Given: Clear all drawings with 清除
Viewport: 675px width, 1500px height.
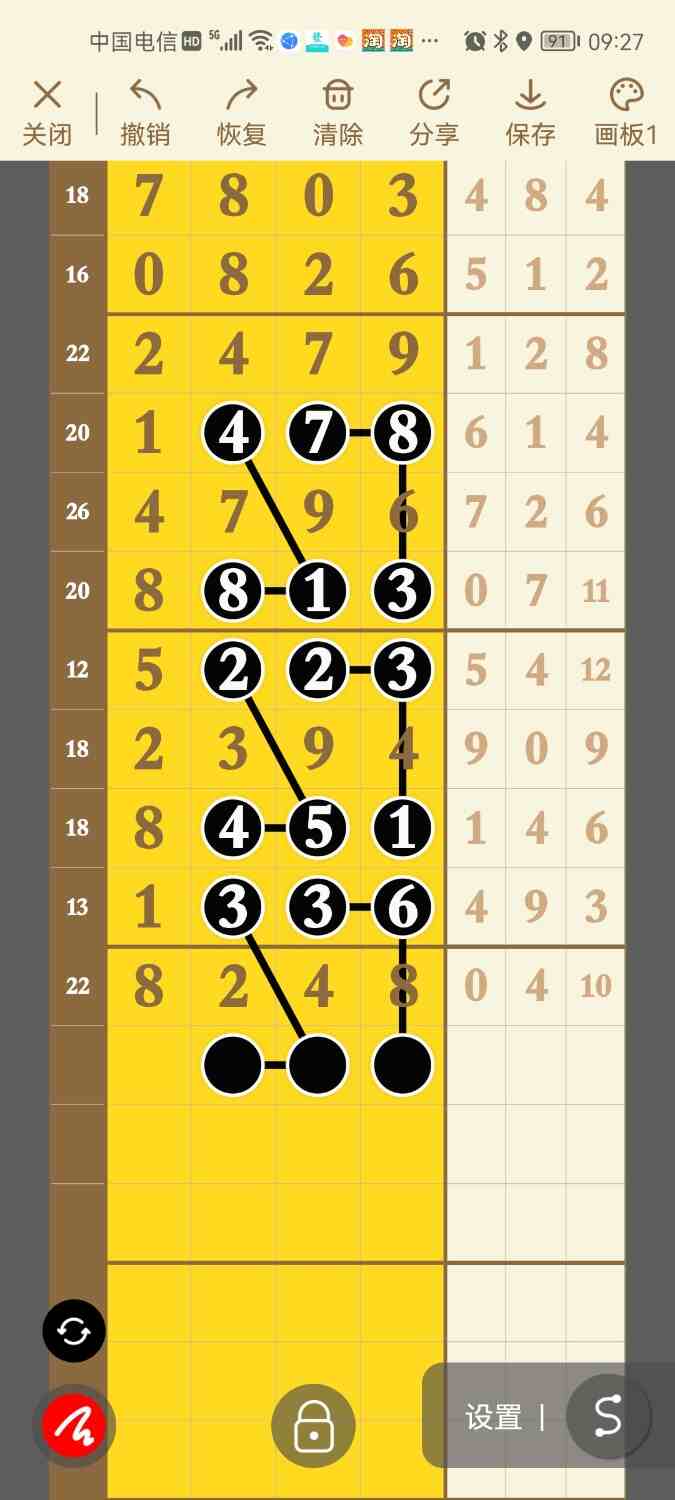Looking at the screenshot, I should click(x=338, y=113).
